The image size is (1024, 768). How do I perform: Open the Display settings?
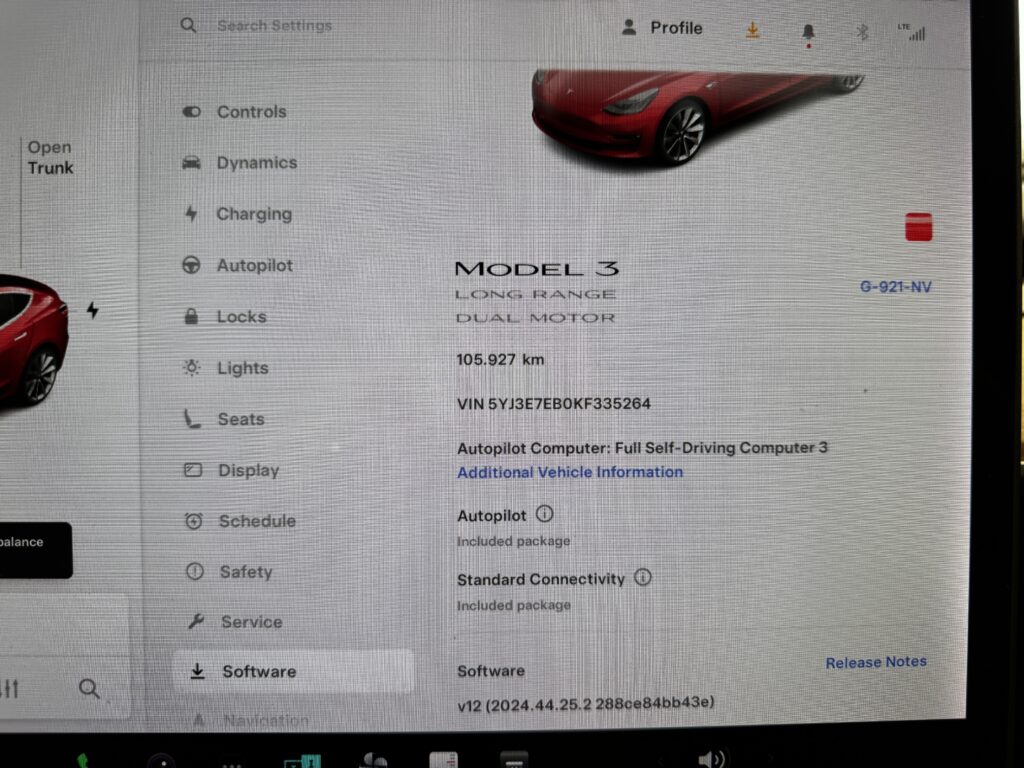(x=248, y=470)
